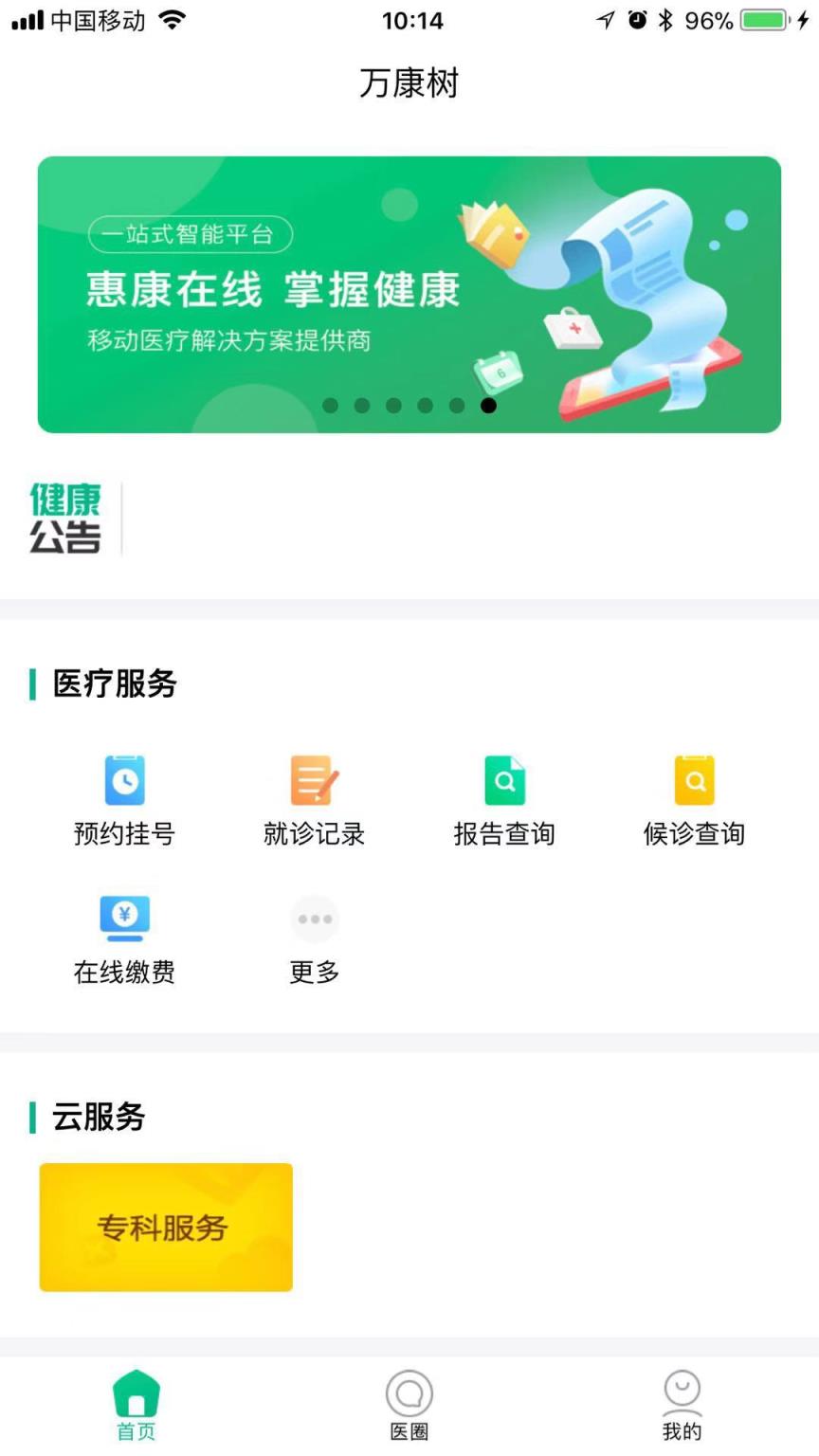Tap the first carousel dot
The width and height of the screenshot is (819, 1456).
[x=331, y=406]
